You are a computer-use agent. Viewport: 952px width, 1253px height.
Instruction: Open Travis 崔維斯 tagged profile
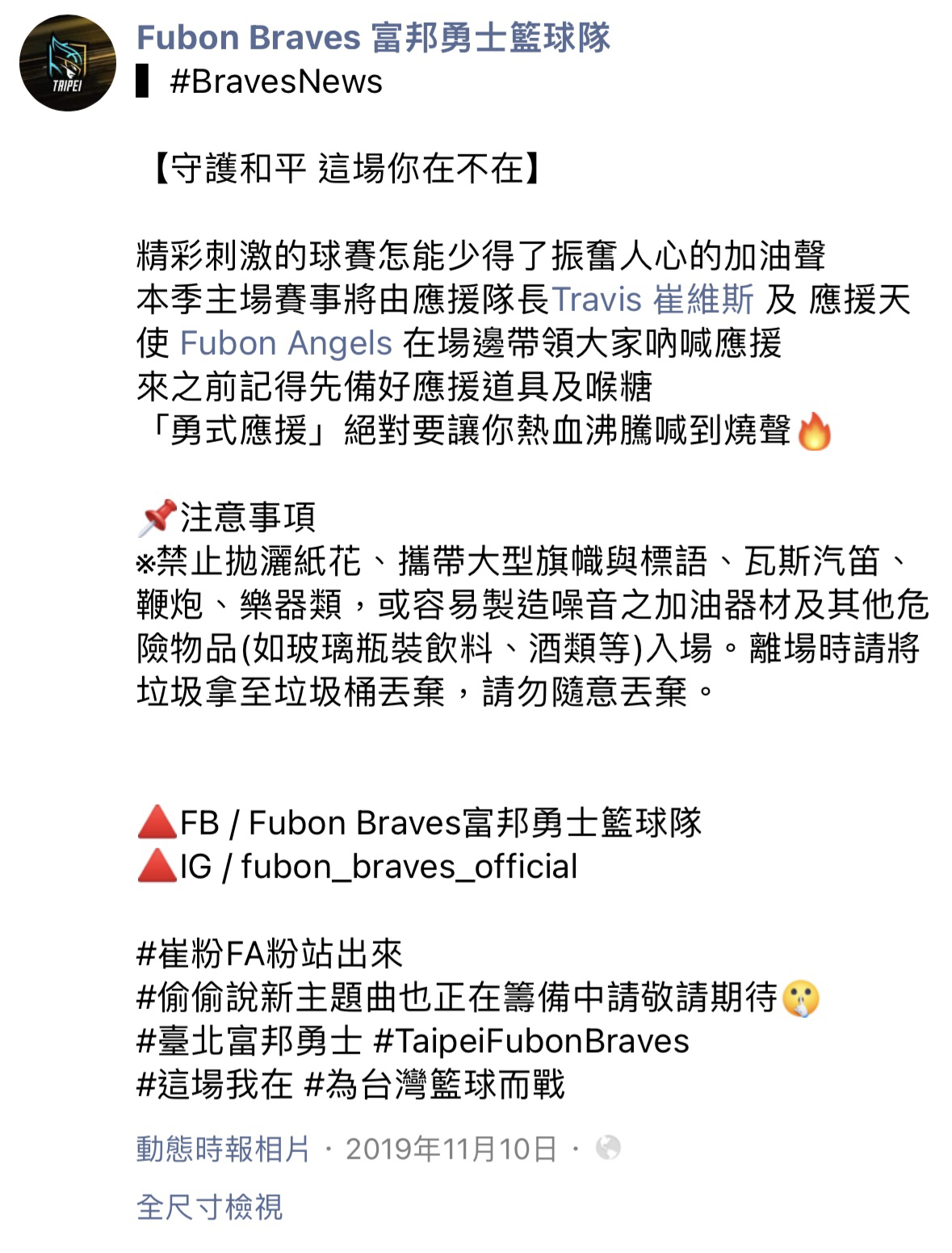pyautogui.click(x=652, y=300)
